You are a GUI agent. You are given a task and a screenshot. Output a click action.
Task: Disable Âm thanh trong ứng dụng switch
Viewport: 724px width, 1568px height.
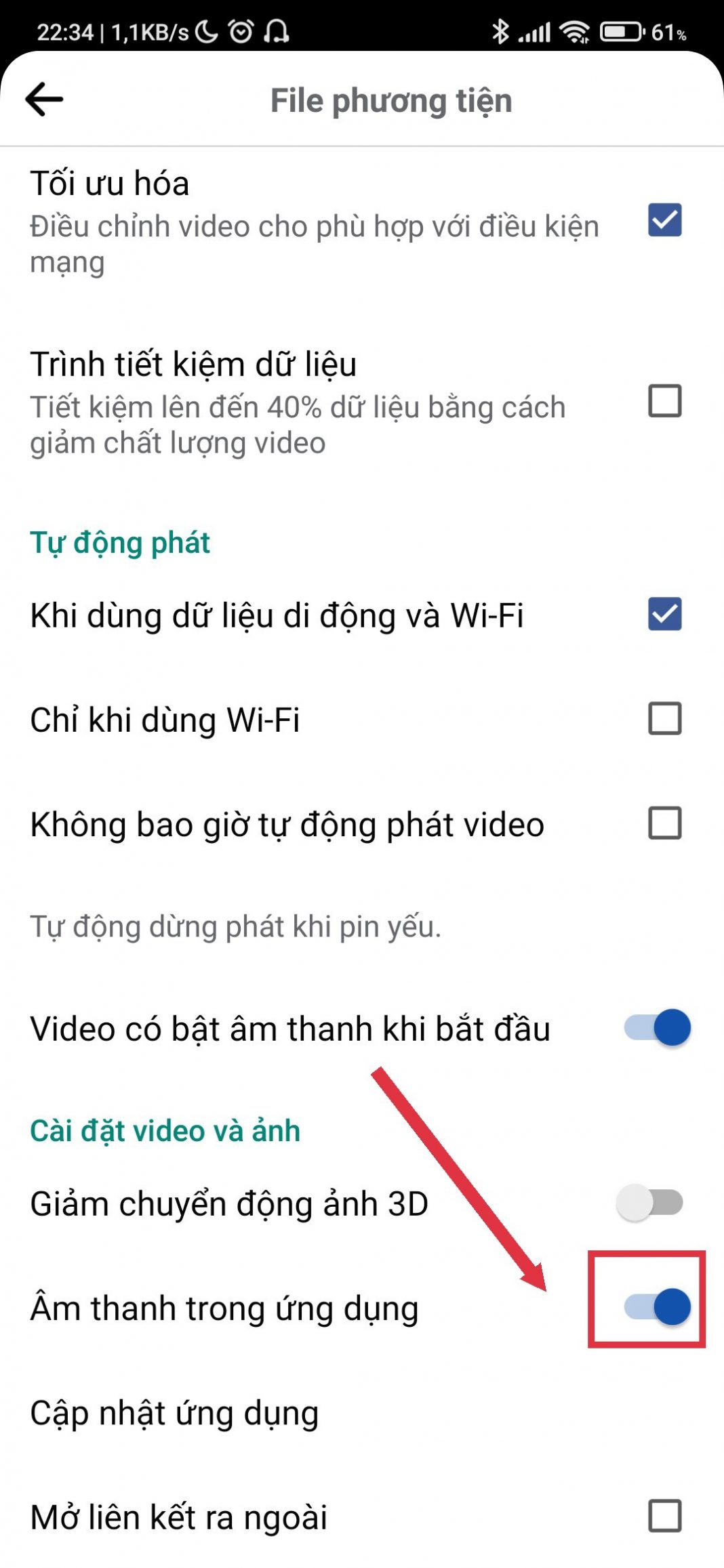(x=656, y=1307)
